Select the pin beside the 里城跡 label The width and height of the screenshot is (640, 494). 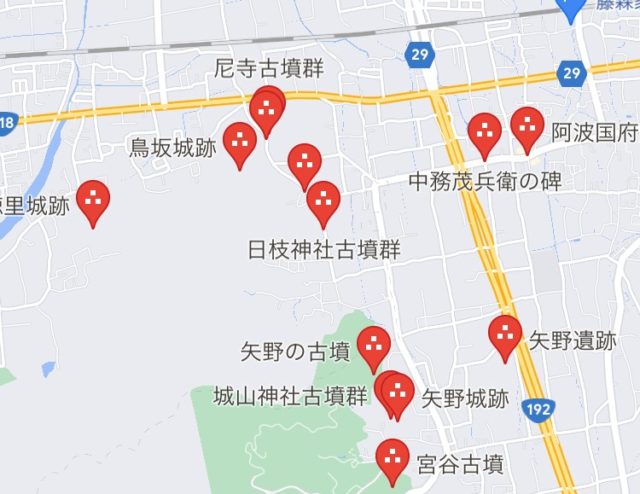click(x=93, y=199)
